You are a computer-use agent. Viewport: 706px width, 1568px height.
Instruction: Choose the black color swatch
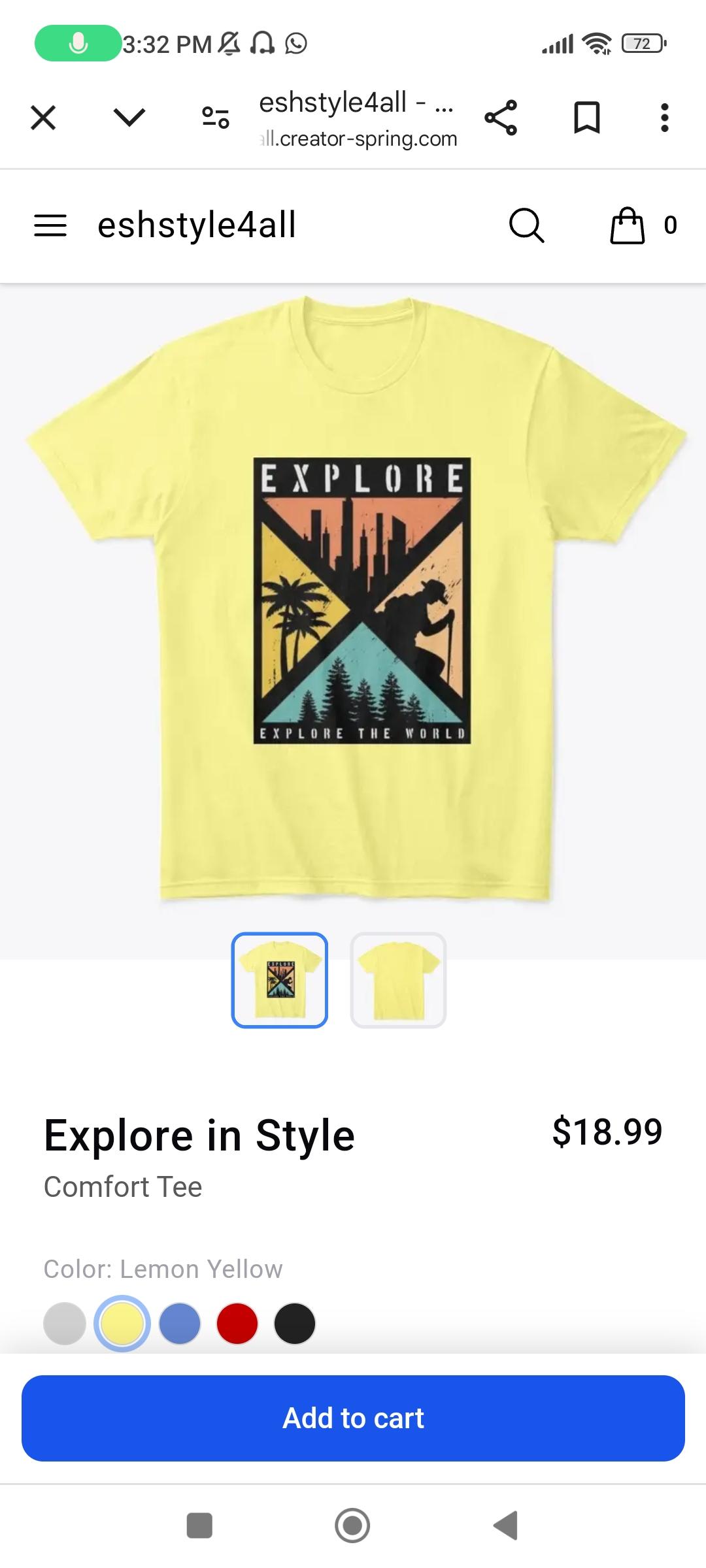pyautogui.click(x=295, y=1324)
